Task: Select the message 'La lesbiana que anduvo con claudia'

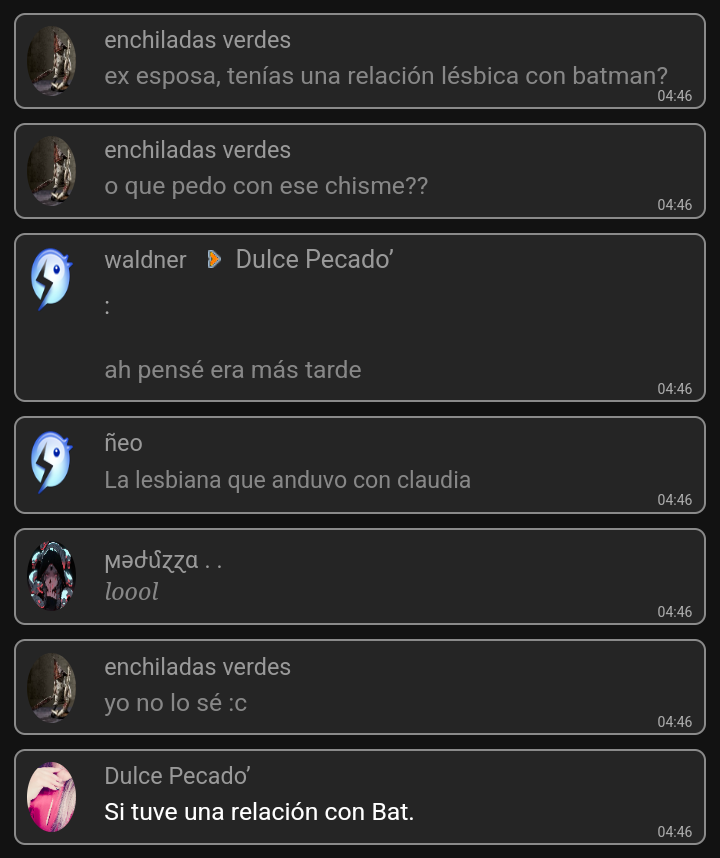Action: [x=288, y=480]
